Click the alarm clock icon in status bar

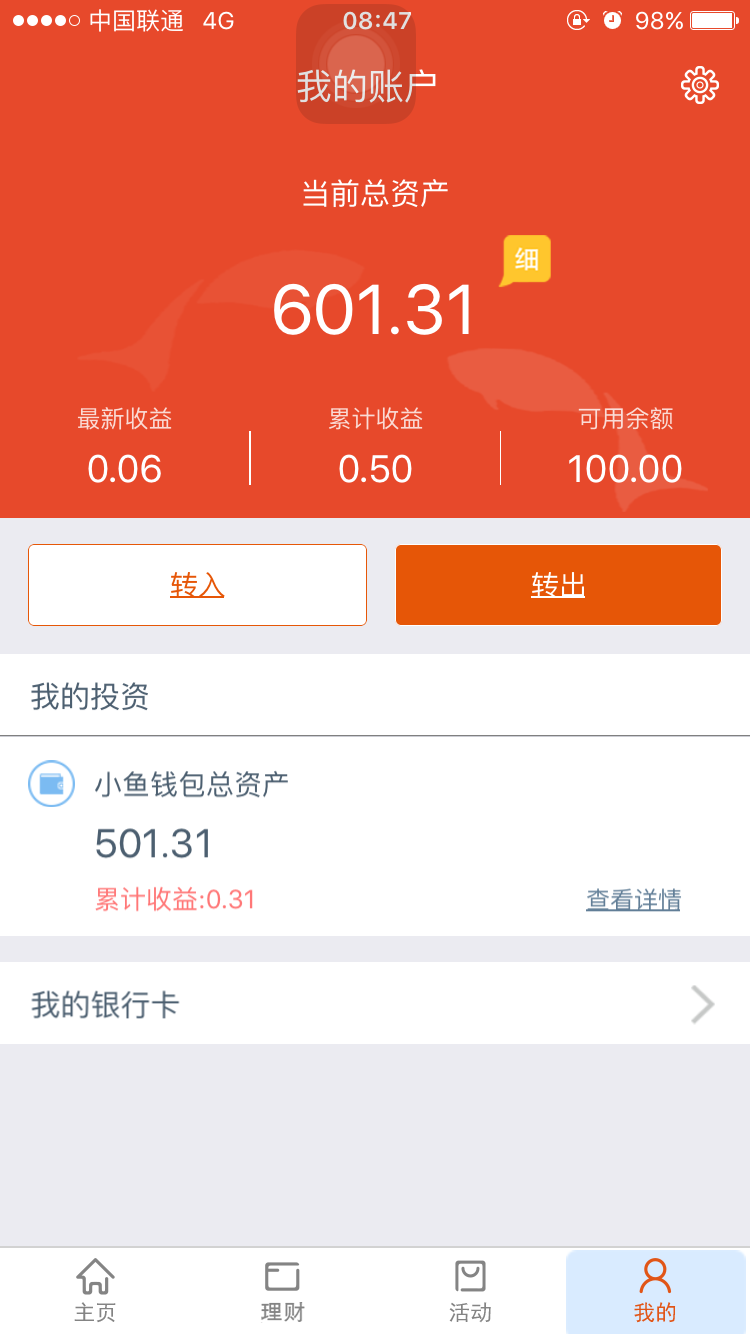613,19
